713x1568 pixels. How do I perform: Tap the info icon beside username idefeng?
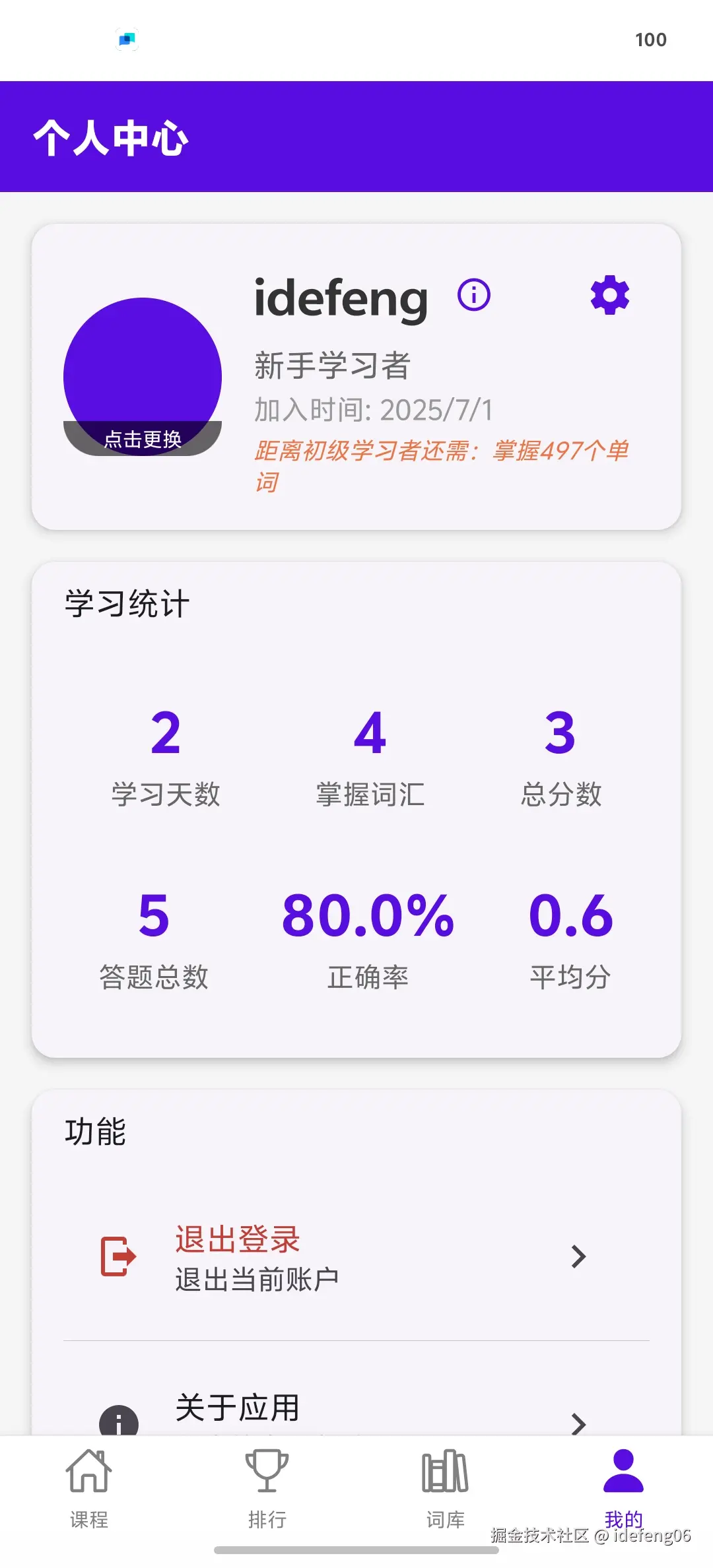473,296
